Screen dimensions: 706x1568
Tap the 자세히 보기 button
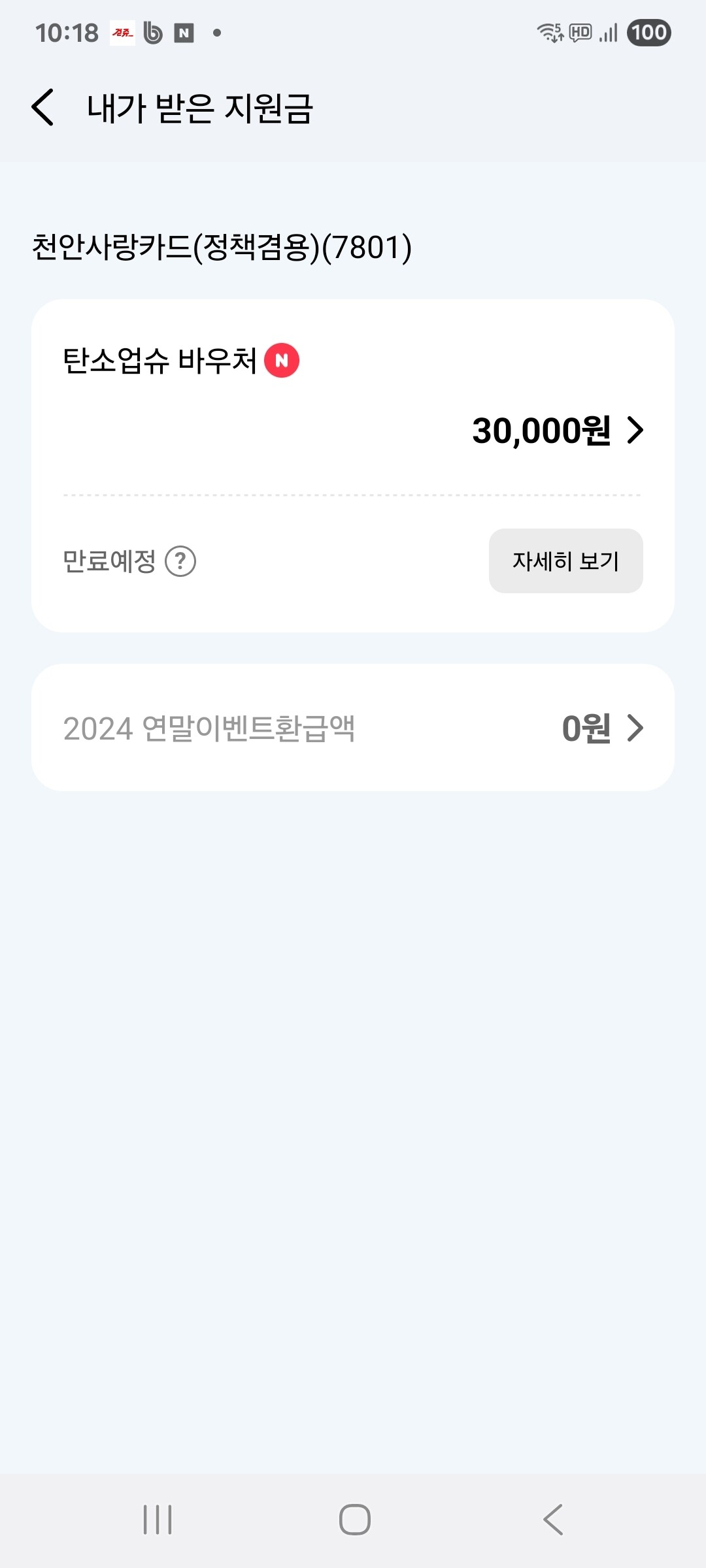(565, 561)
